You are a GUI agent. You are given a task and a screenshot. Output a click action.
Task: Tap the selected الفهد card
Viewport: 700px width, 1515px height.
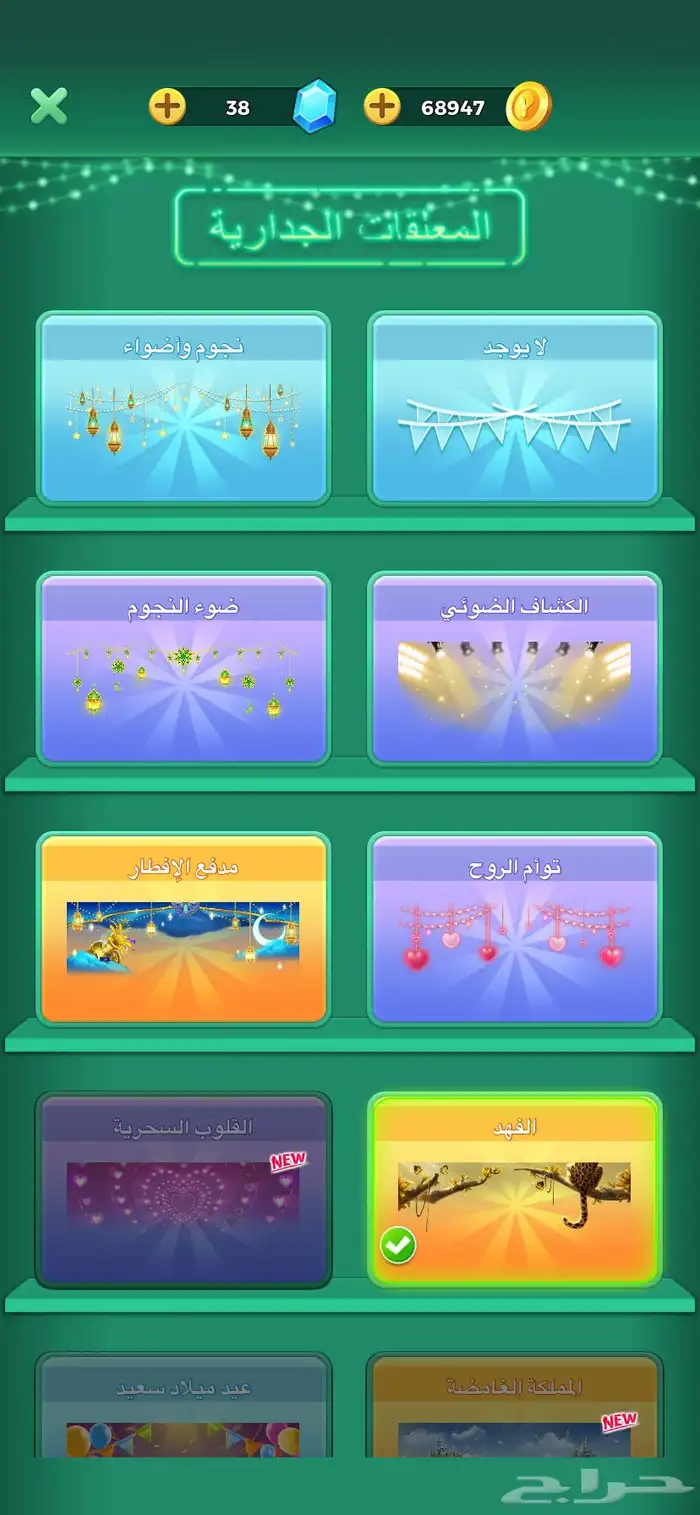tap(515, 1189)
